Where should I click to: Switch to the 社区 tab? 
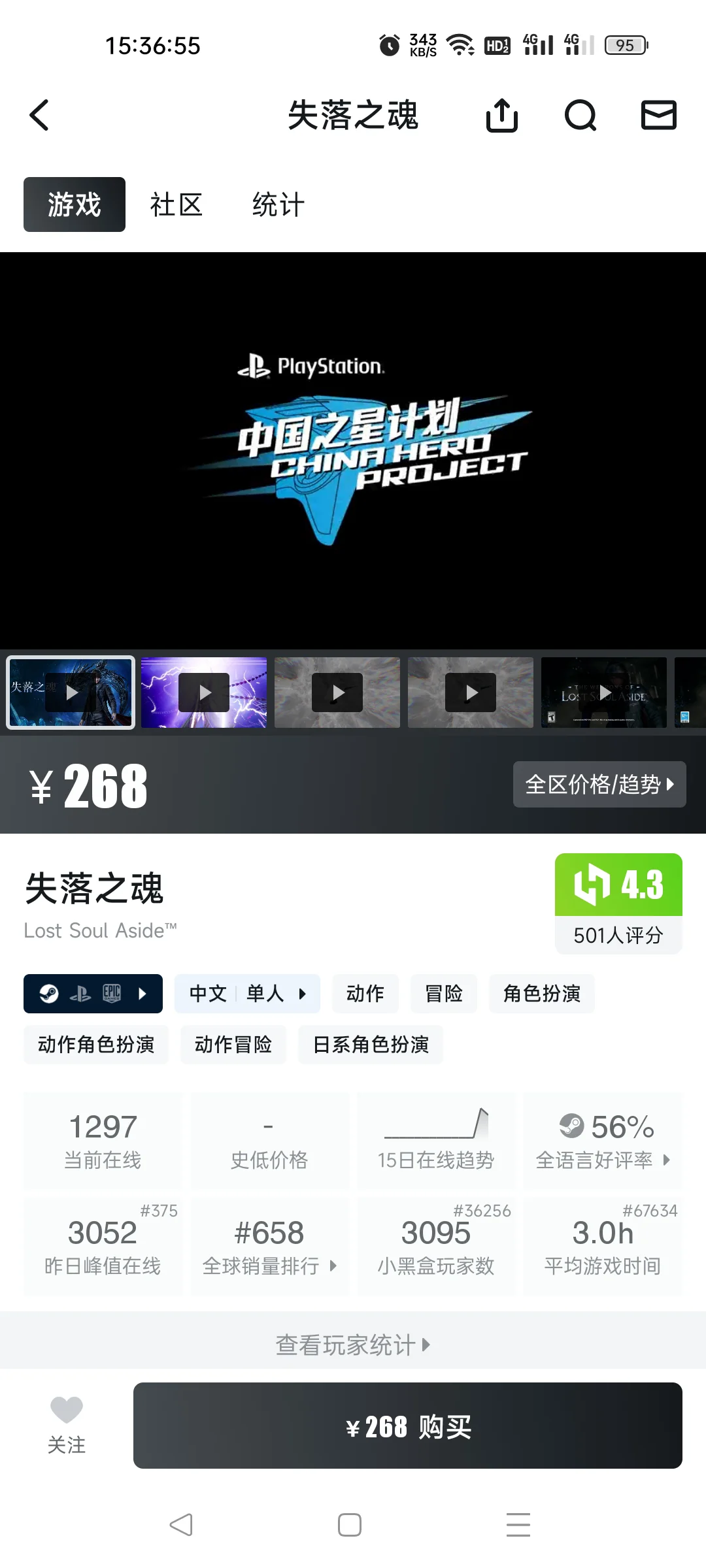point(176,204)
